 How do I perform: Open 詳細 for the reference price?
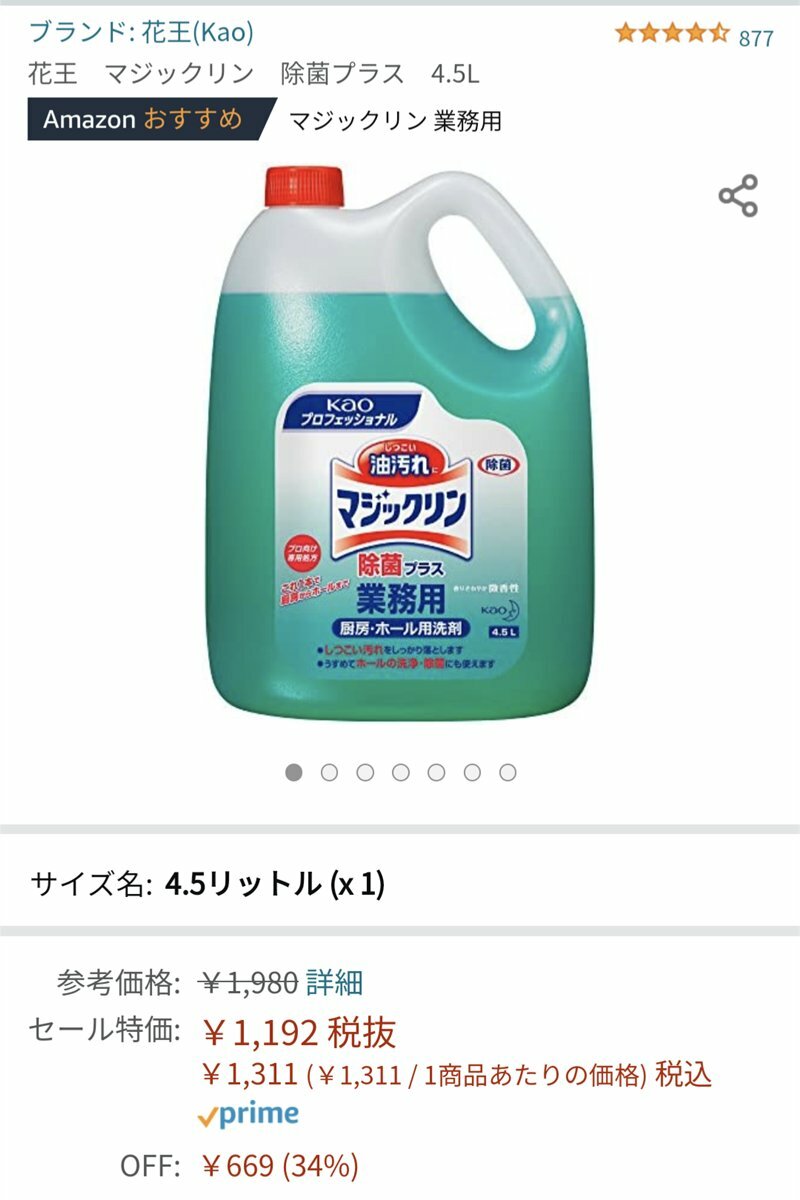point(334,983)
